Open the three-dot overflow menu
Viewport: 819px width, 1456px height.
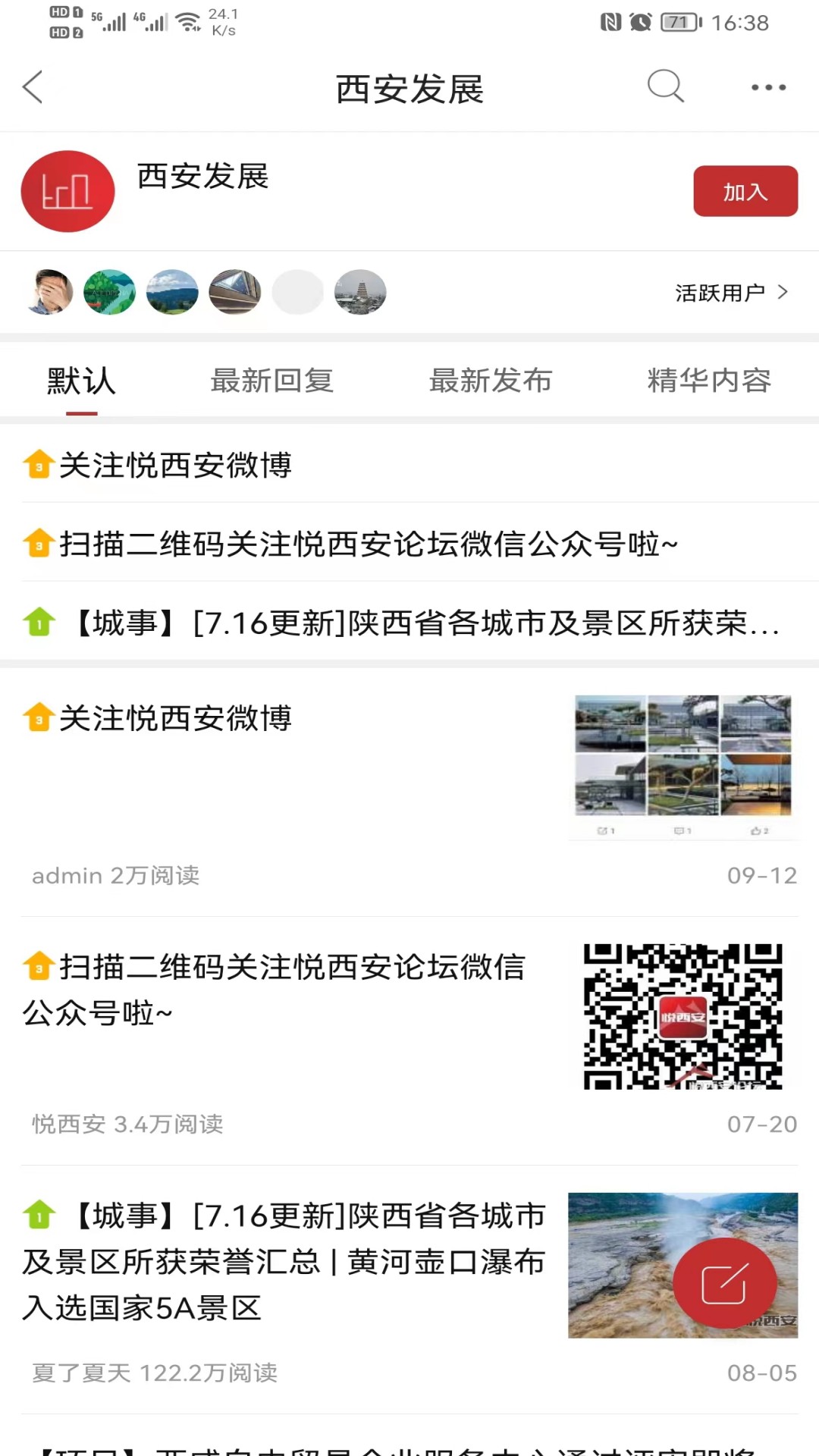tap(768, 87)
